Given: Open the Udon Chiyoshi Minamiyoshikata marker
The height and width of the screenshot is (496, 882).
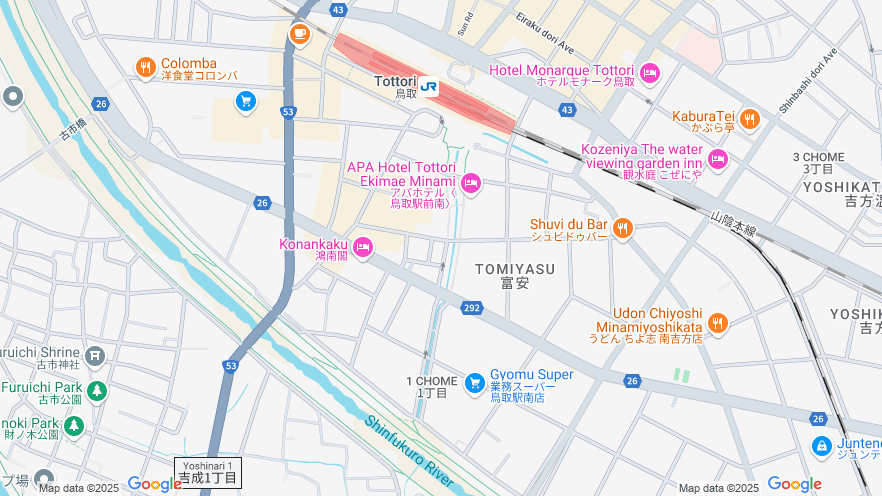Looking at the screenshot, I should point(717,323).
